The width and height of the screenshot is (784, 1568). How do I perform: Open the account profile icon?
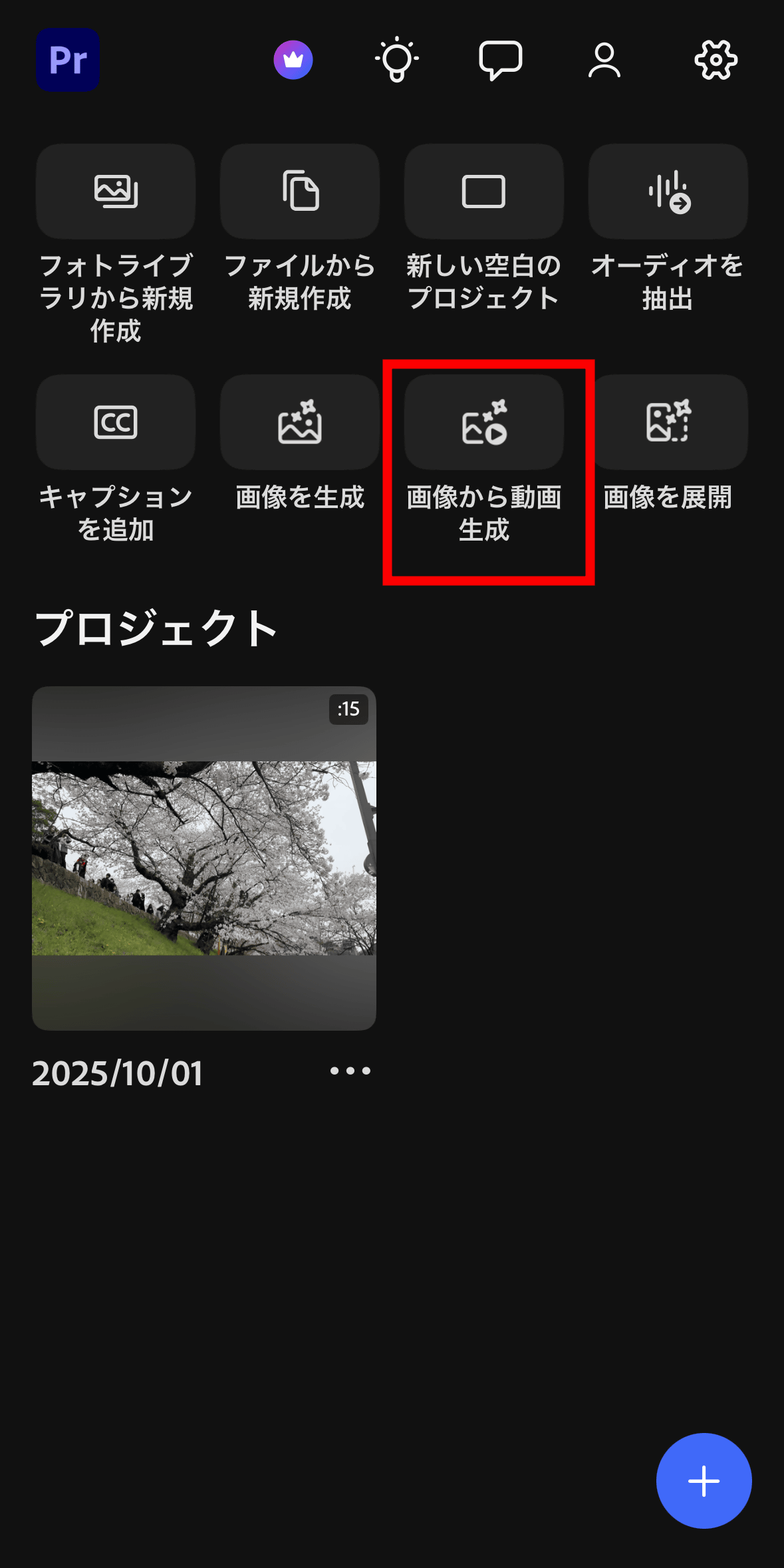604,60
